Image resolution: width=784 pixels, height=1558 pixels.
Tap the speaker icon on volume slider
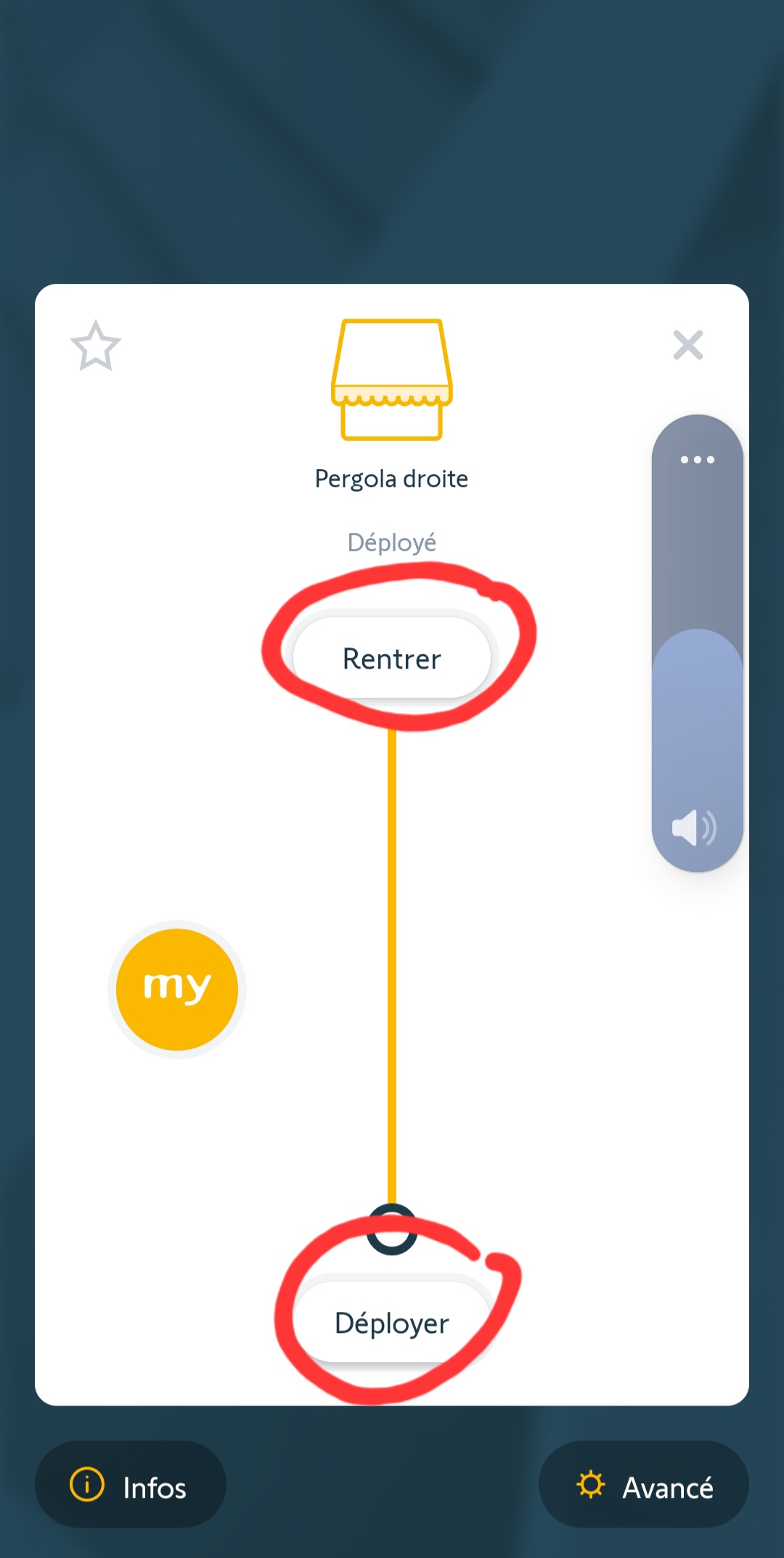click(x=694, y=828)
